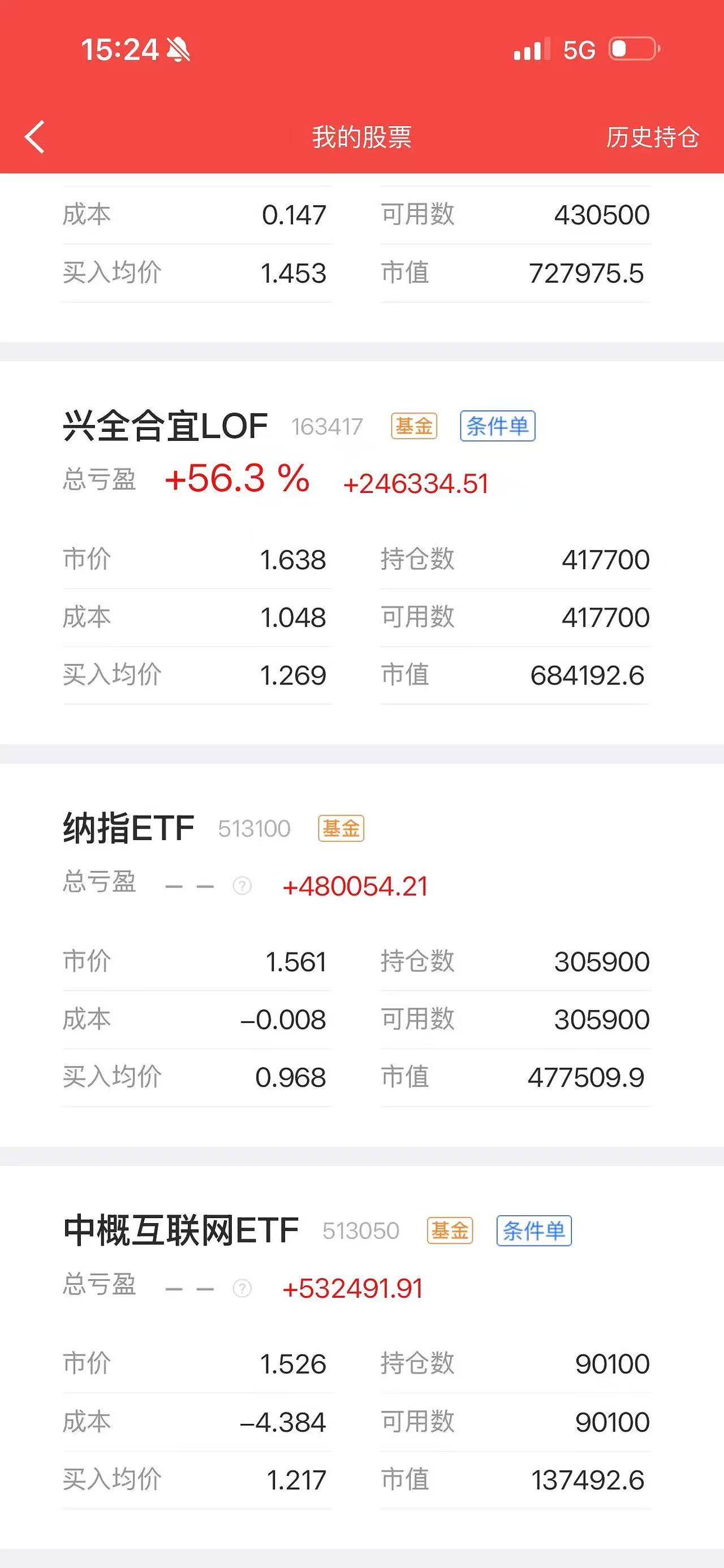Open 条件单 for 兴全合宜LOF
The height and width of the screenshot is (1568, 724).
[x=498, y=425]
